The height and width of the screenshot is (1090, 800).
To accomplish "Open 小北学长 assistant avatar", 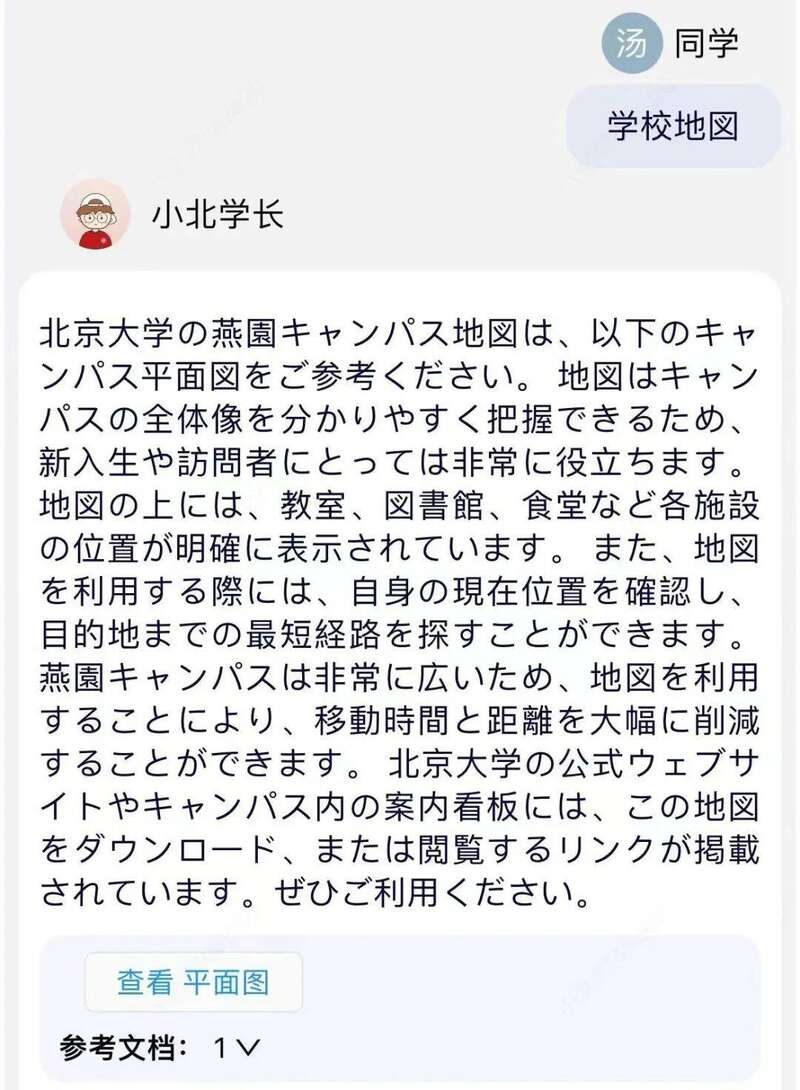I will [x=94, y=215].
